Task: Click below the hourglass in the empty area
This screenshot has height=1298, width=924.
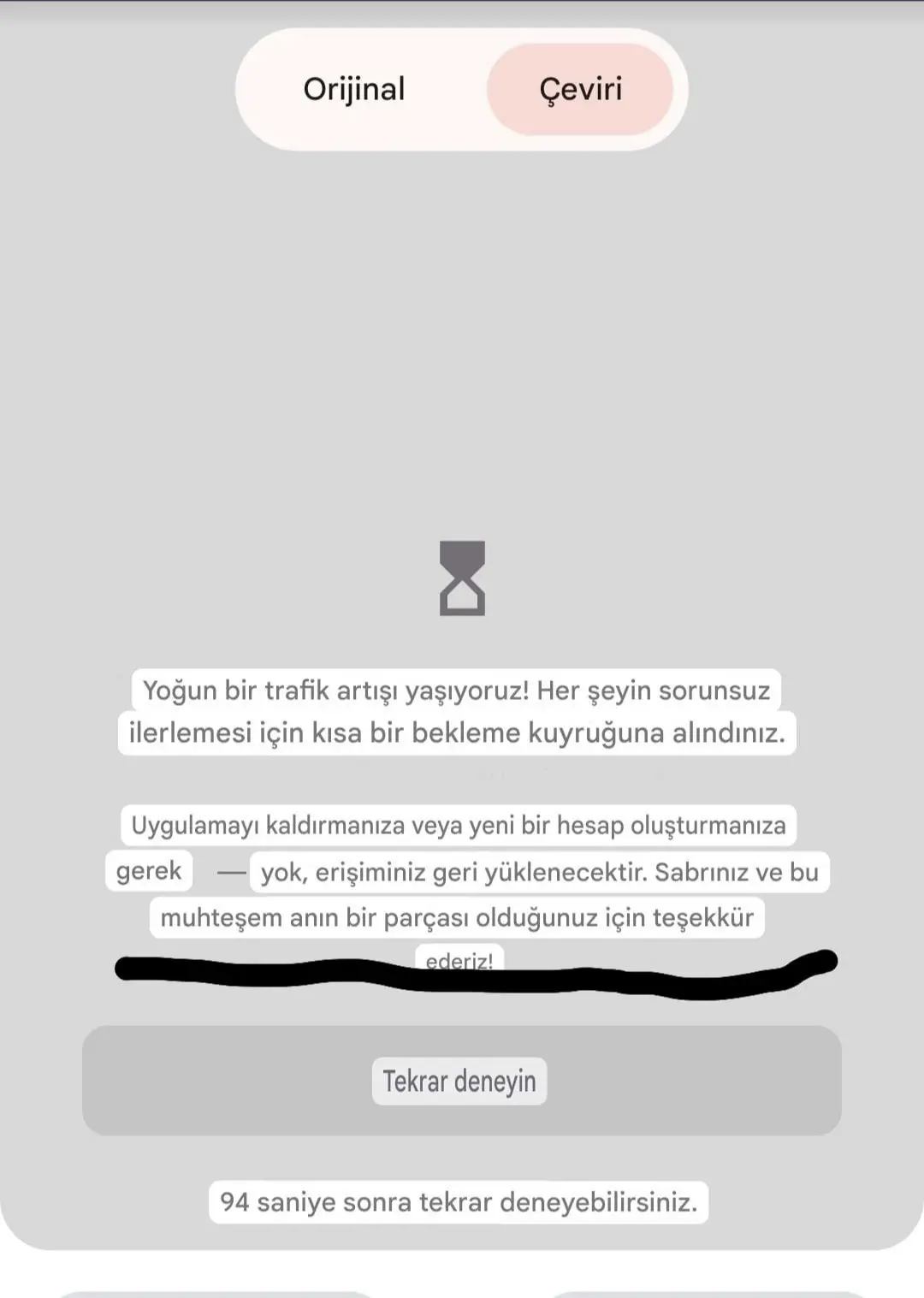Action: click(x=462, y=646)
